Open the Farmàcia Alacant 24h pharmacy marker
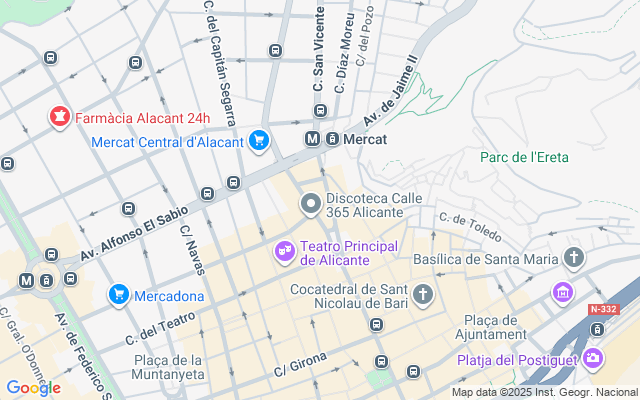The image size is (640, 400). click(60, 118)
